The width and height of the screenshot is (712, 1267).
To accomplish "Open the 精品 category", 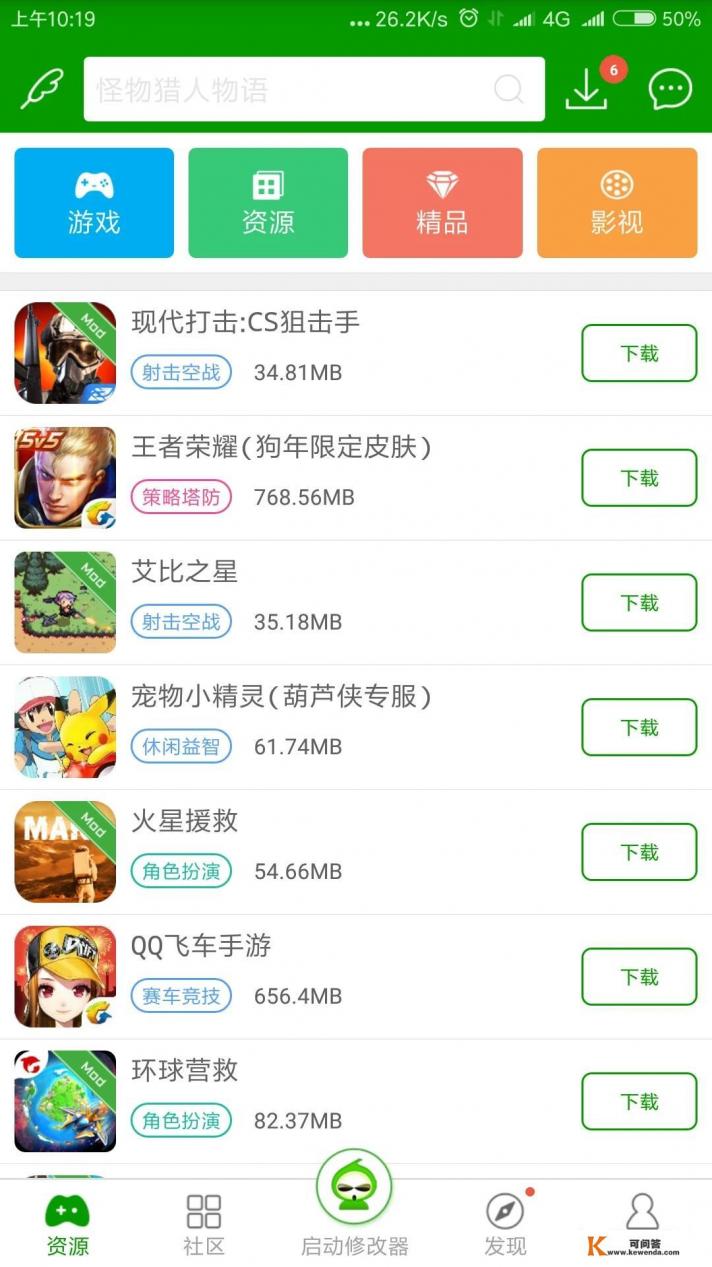I will tap(442, 203).
